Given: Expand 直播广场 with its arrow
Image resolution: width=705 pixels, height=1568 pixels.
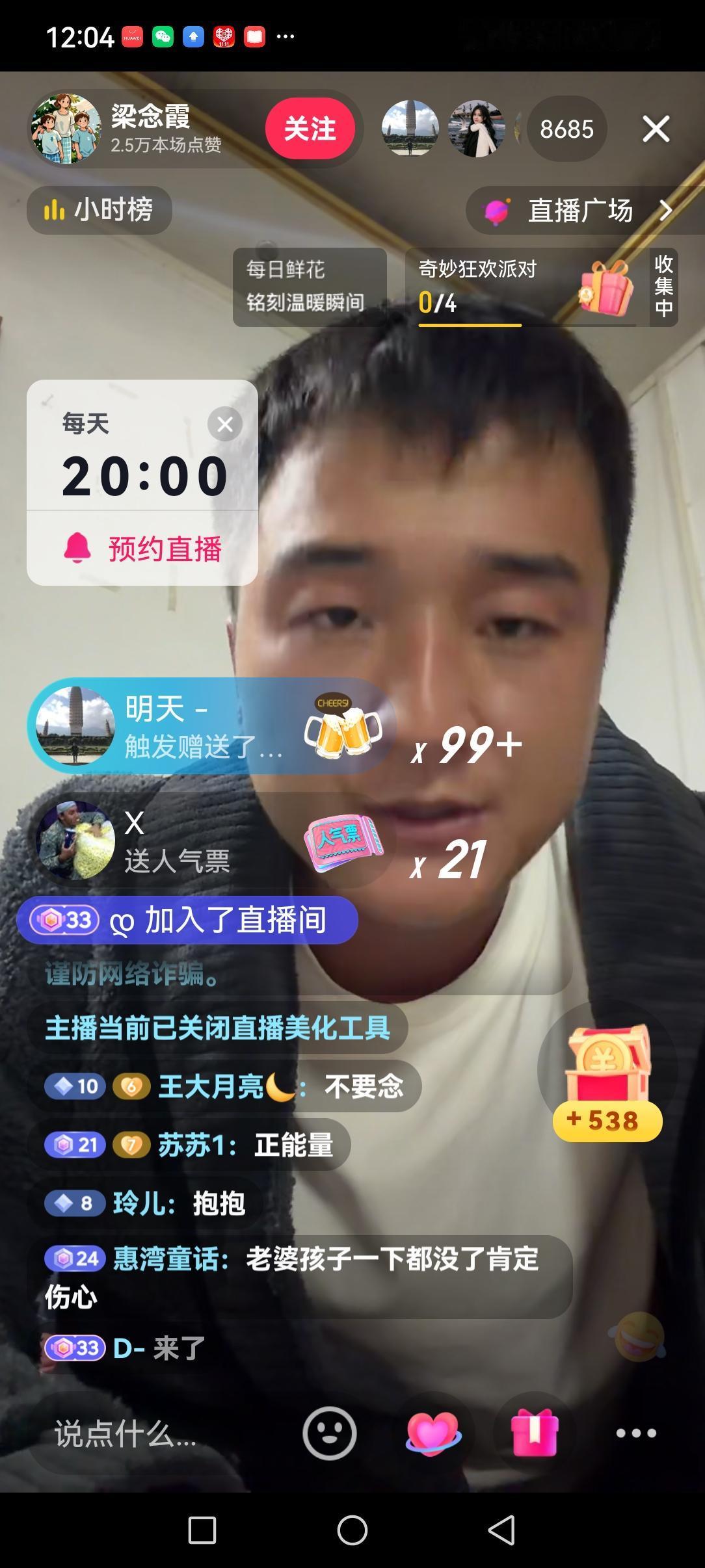Looking at the screenshot, I should 667,211.
